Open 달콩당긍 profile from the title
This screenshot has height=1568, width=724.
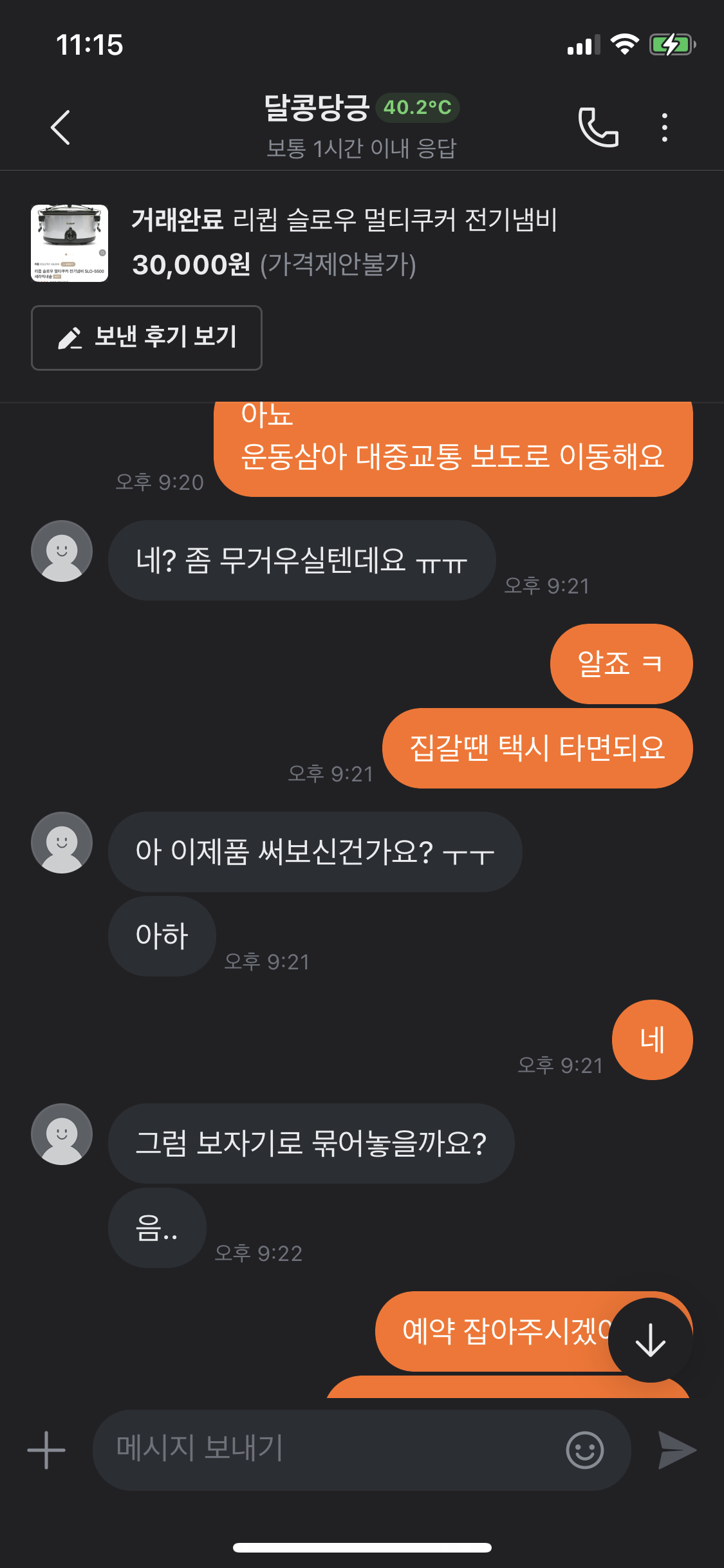[x=317, y=107]
